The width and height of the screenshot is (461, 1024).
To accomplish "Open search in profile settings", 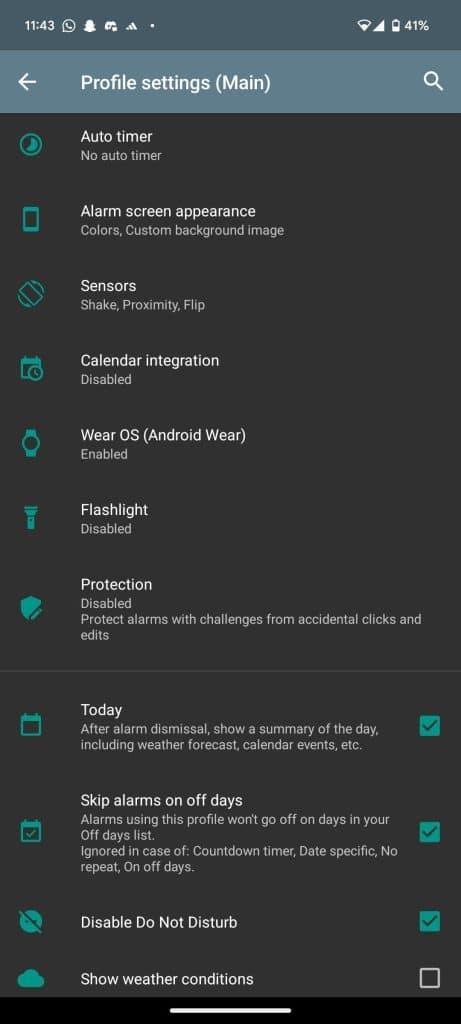I will pos(433,82).
